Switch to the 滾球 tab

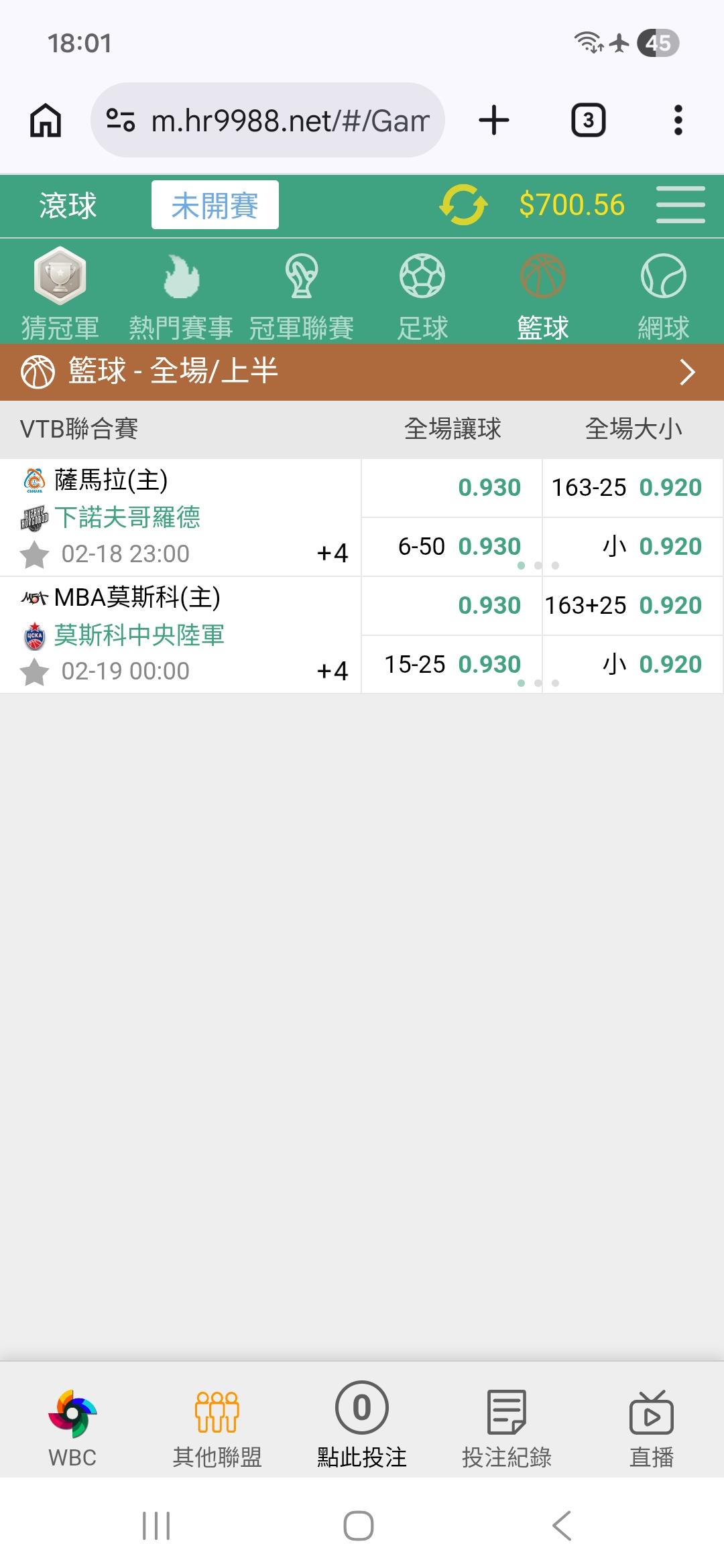tap(68, 205)
